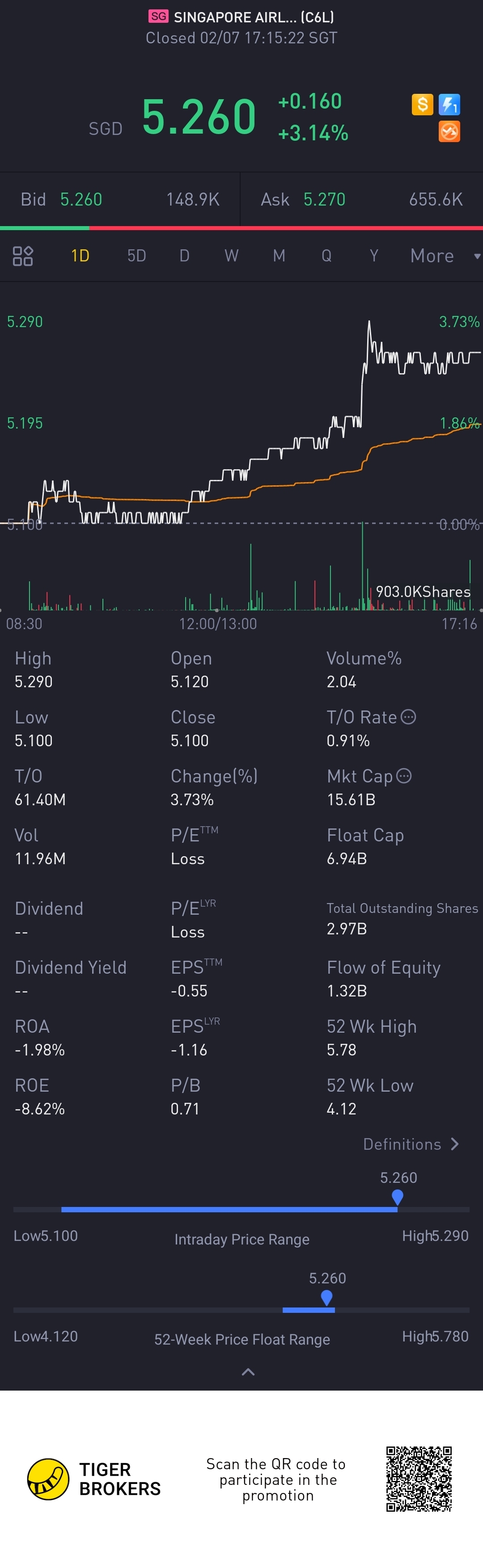Switch to the 5D chart view
Screen dimensions: 483x1568
coord(136,256)
